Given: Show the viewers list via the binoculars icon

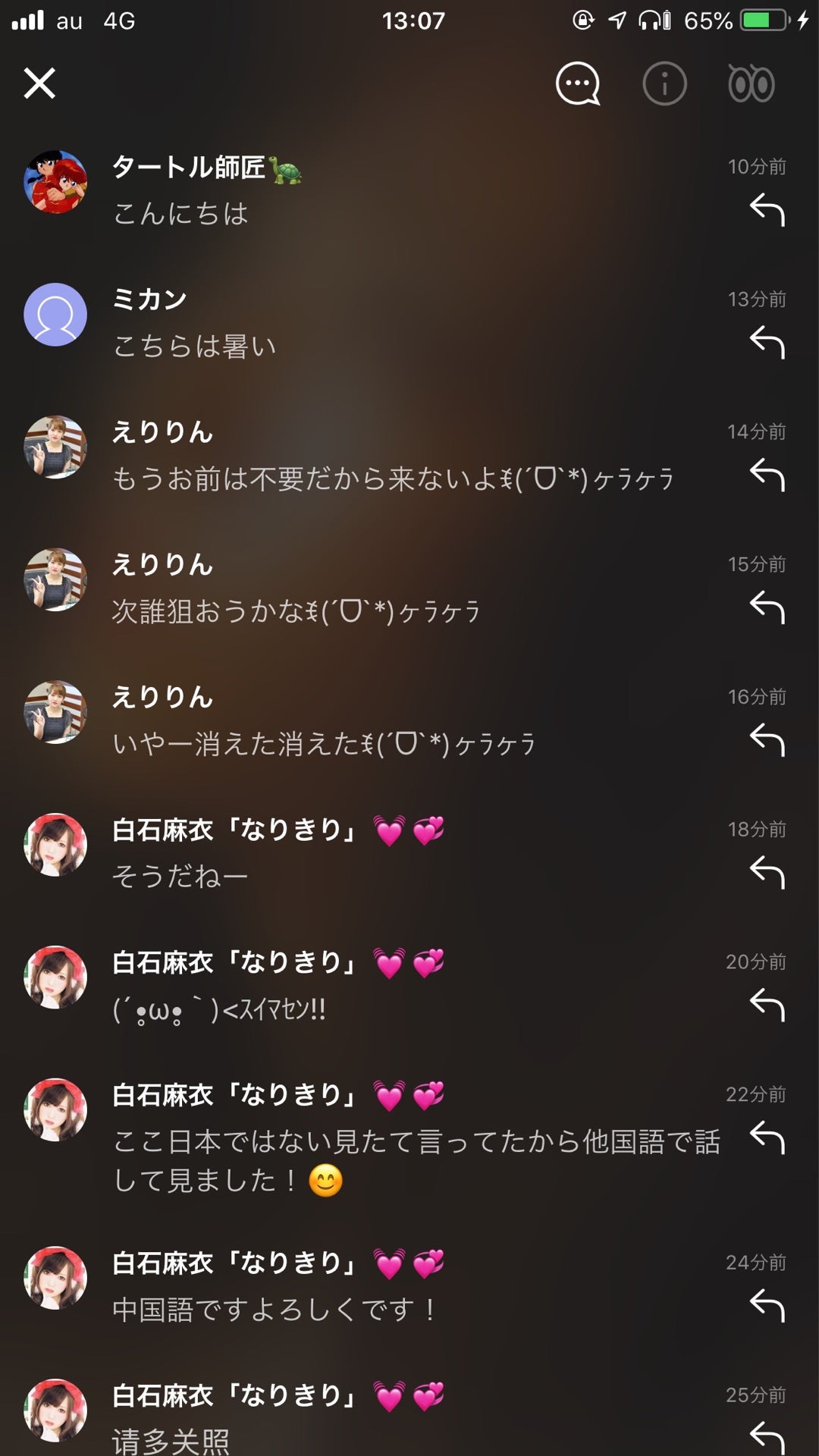Looking at the screenshot, I should tap(751, 83).
